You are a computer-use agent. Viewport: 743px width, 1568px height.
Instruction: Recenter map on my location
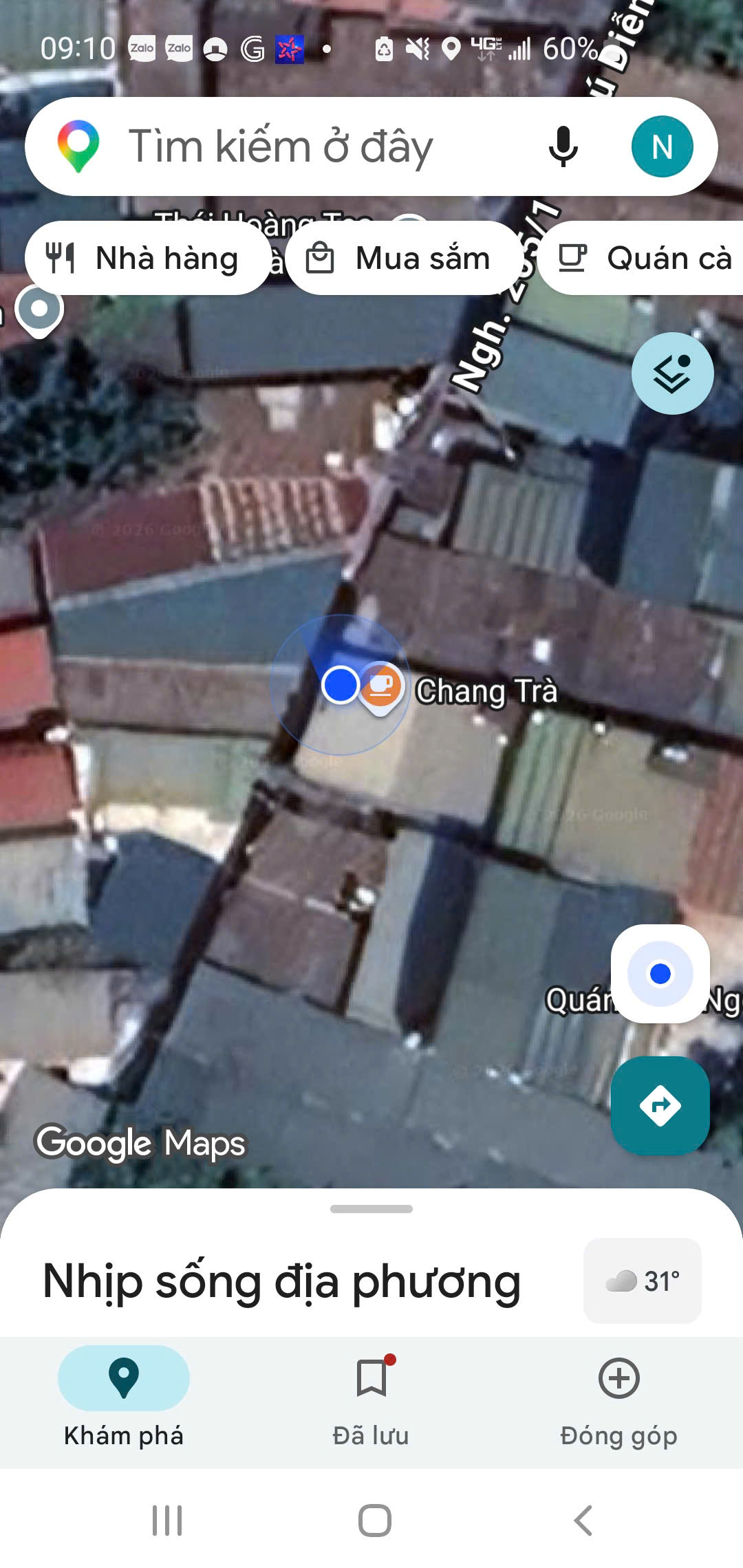pyautogui.click(x=660, y=974)
